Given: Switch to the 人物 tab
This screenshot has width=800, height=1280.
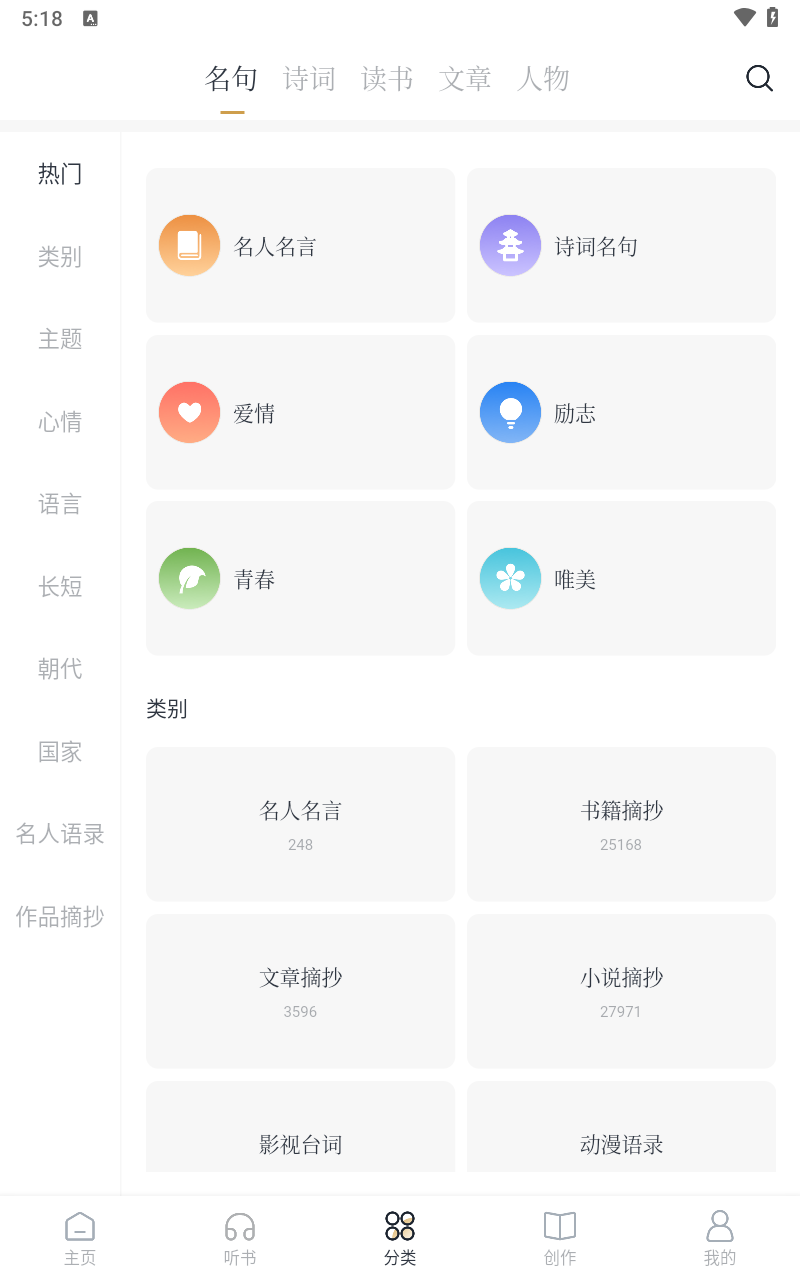Looking at the screenshot, I should tap(543, 78).
